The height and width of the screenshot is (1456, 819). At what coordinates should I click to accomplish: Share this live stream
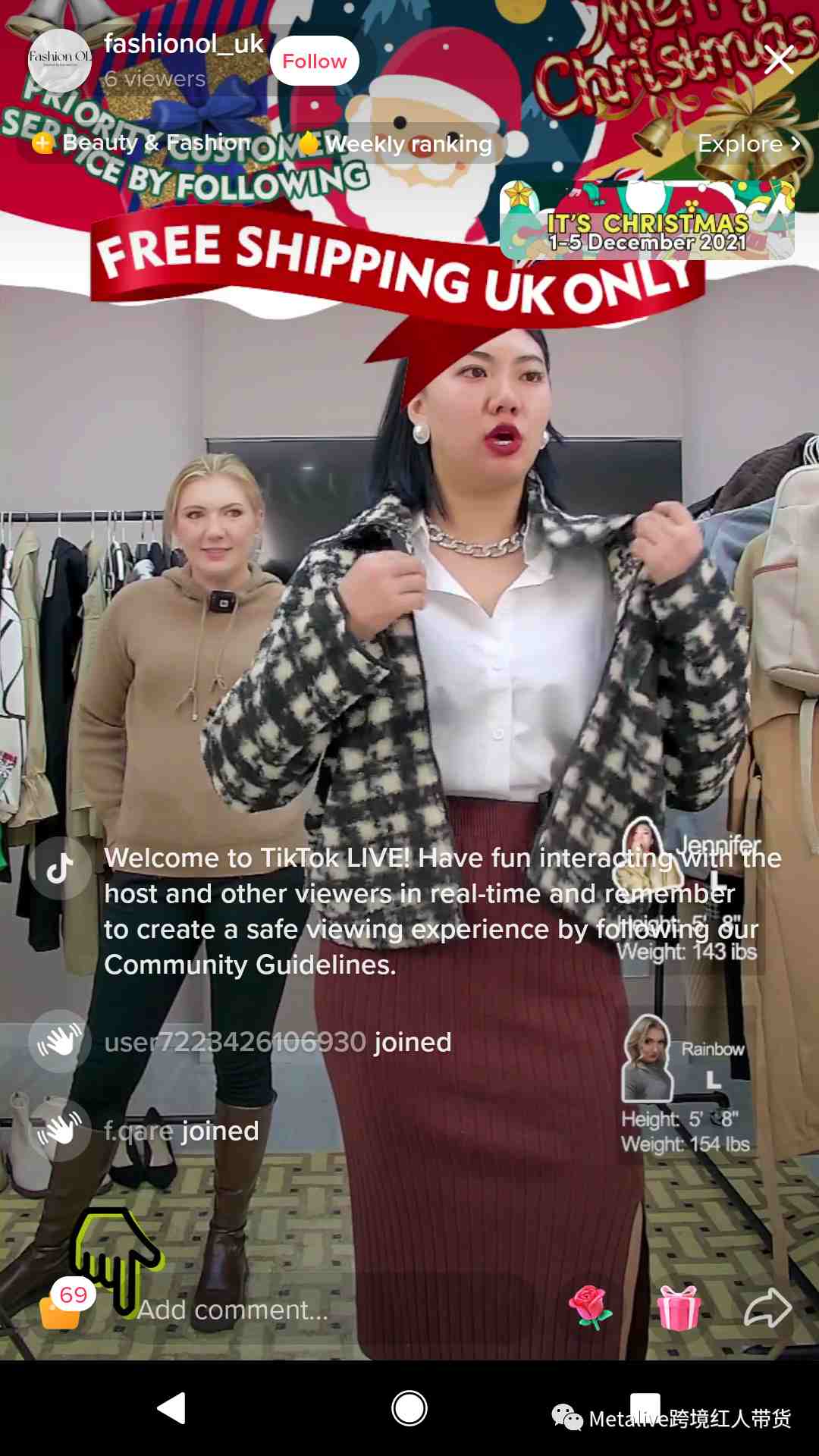[767, 1308]
